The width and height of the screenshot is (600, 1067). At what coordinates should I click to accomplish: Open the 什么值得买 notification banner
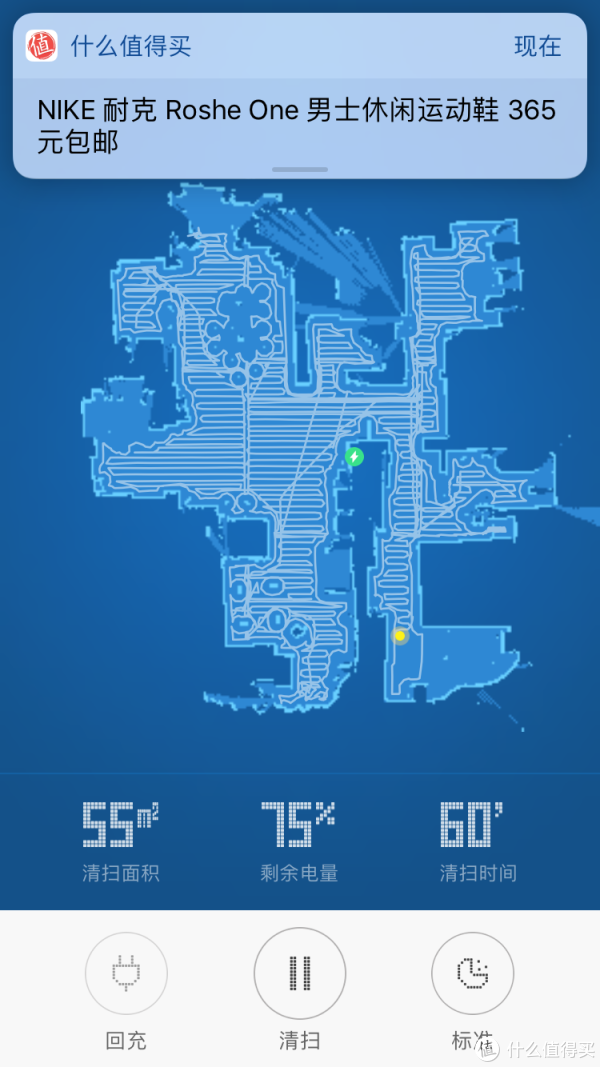click(x=300, y=96)
